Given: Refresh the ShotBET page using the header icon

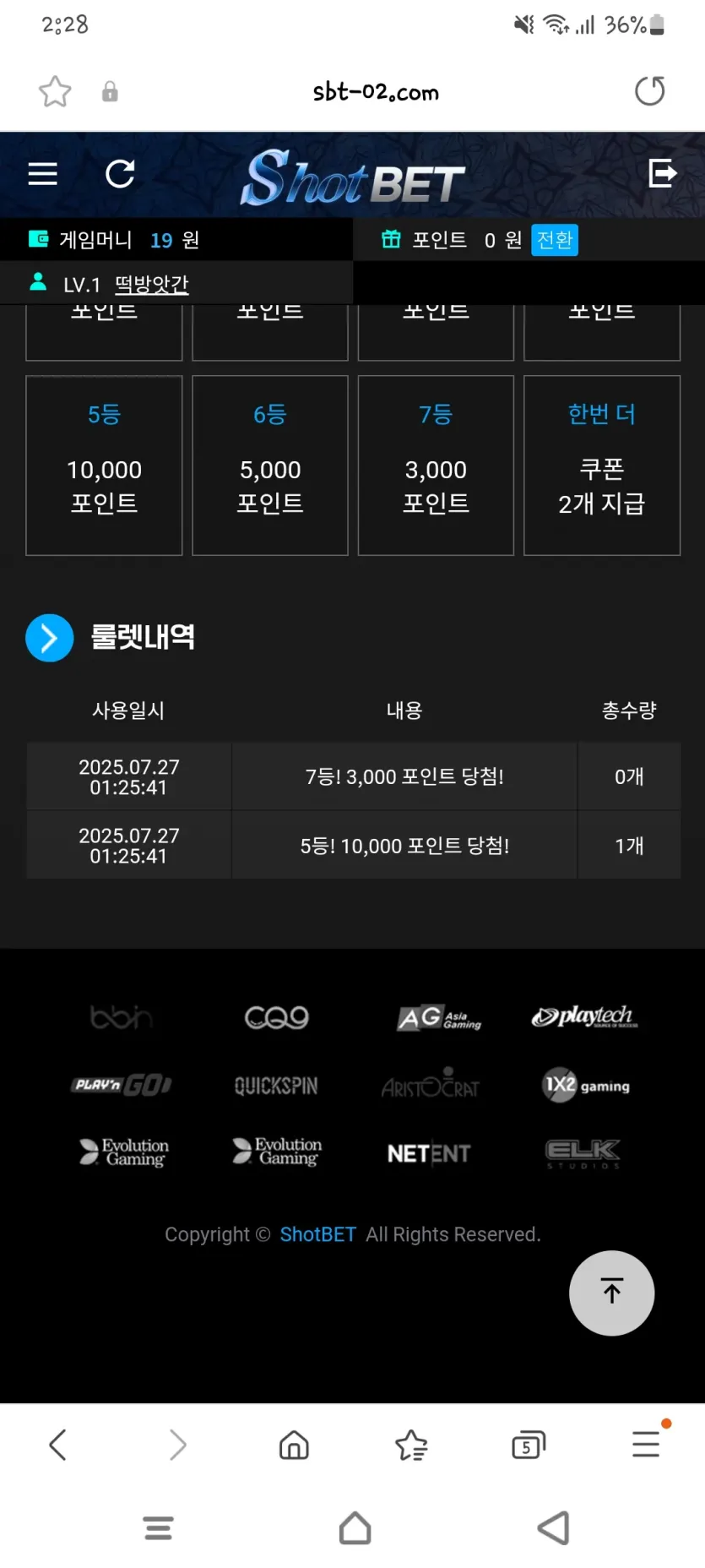Looking at the screenshot, I should [120, 174].
